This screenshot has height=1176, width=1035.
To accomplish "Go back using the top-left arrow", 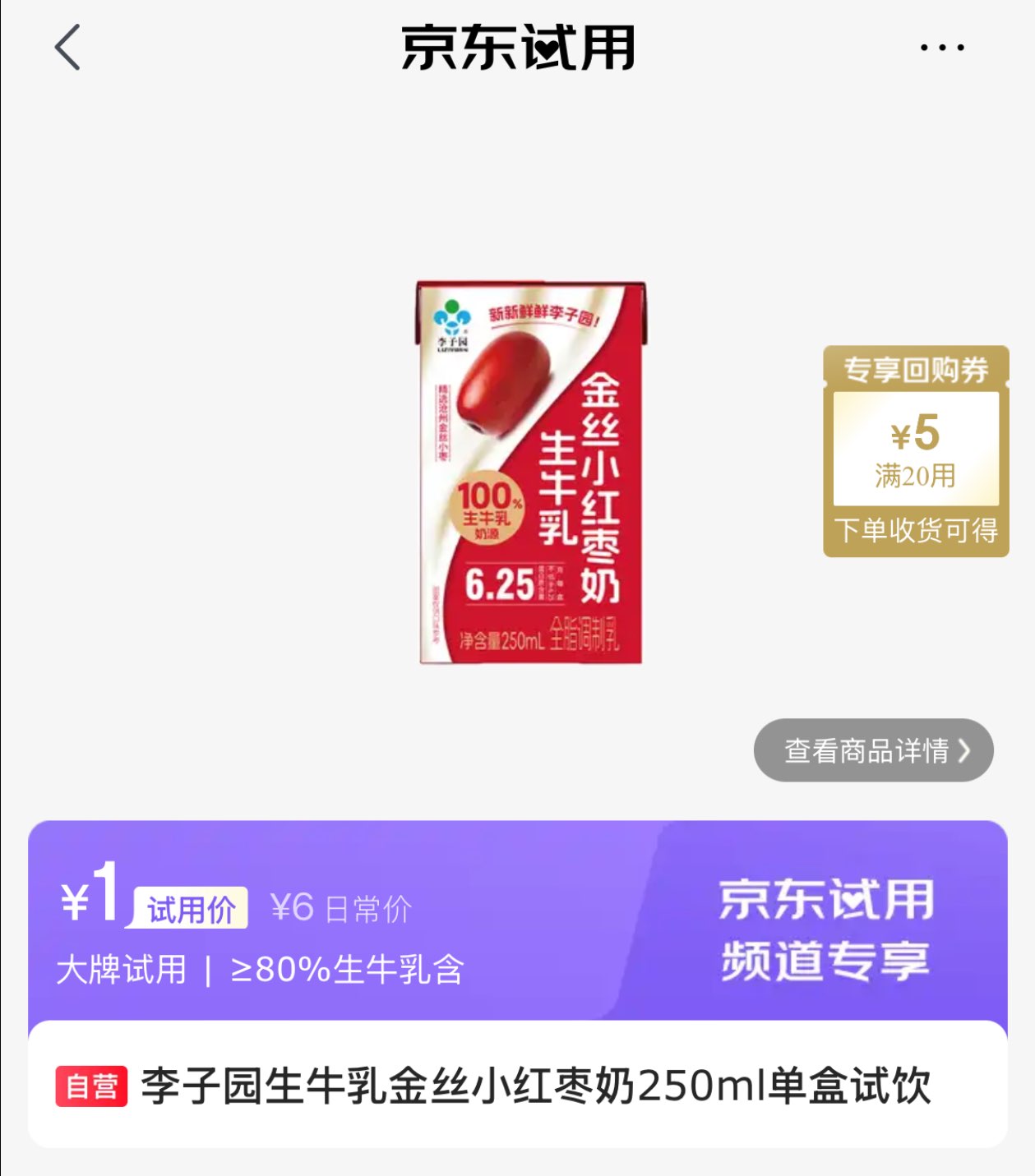I will [67, 47].
